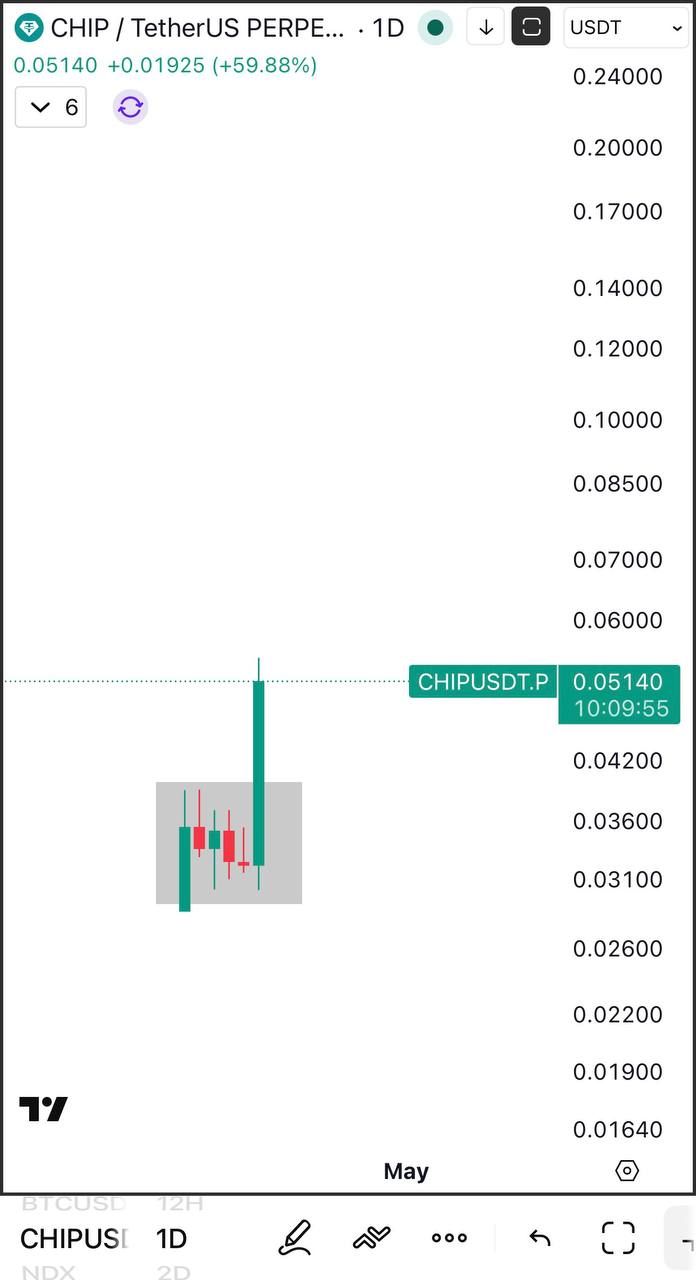Open the three-dot more options menu
Screen dimensions: 696x1280
(x=449, y=1238)
